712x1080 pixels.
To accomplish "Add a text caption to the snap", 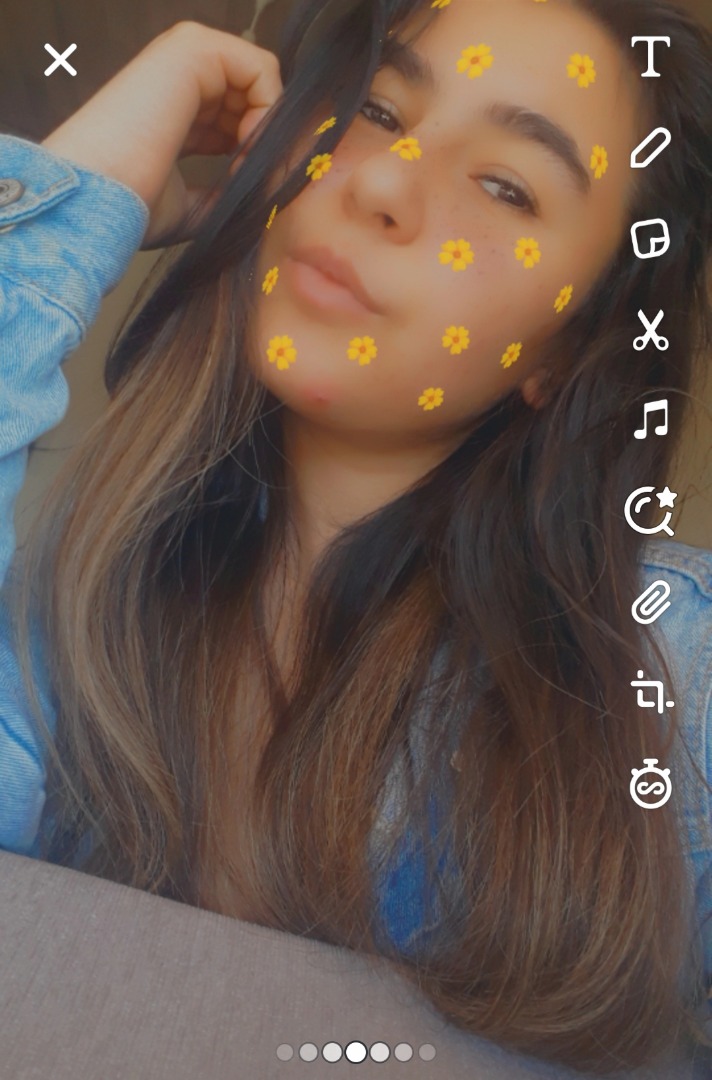I will tap(650, 57).
